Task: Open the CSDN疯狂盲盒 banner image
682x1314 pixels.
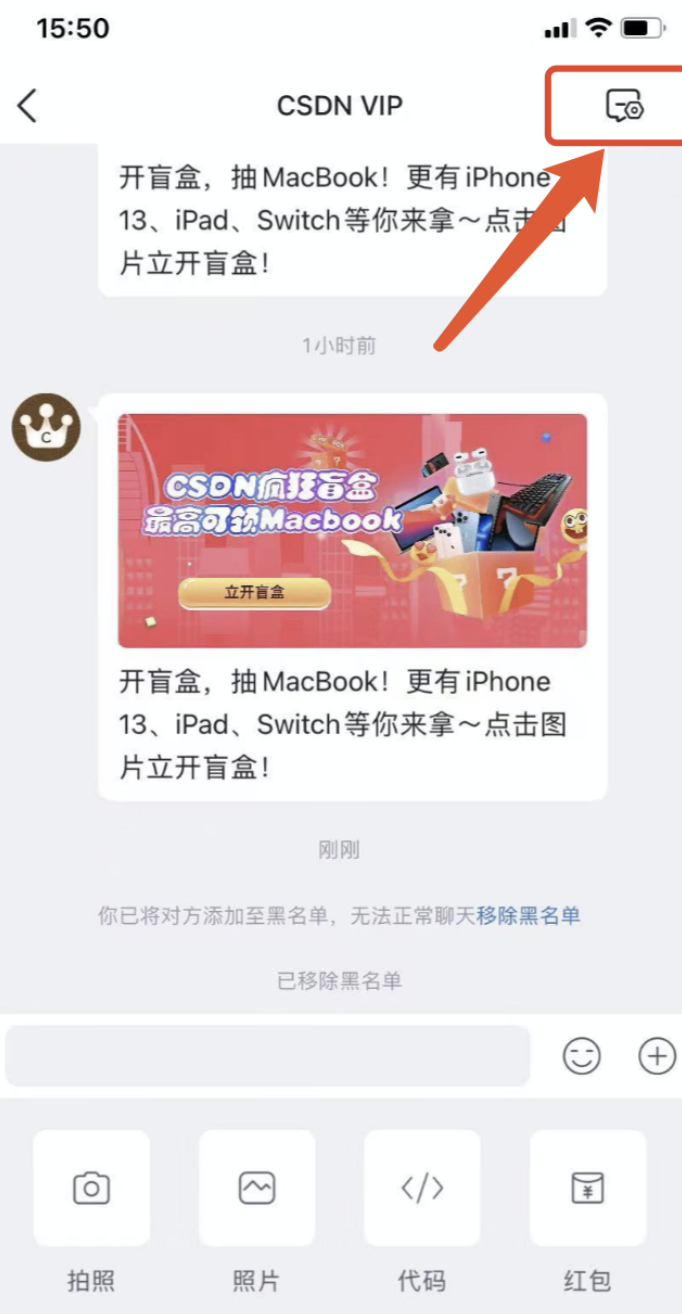Action: coord(352,531)
